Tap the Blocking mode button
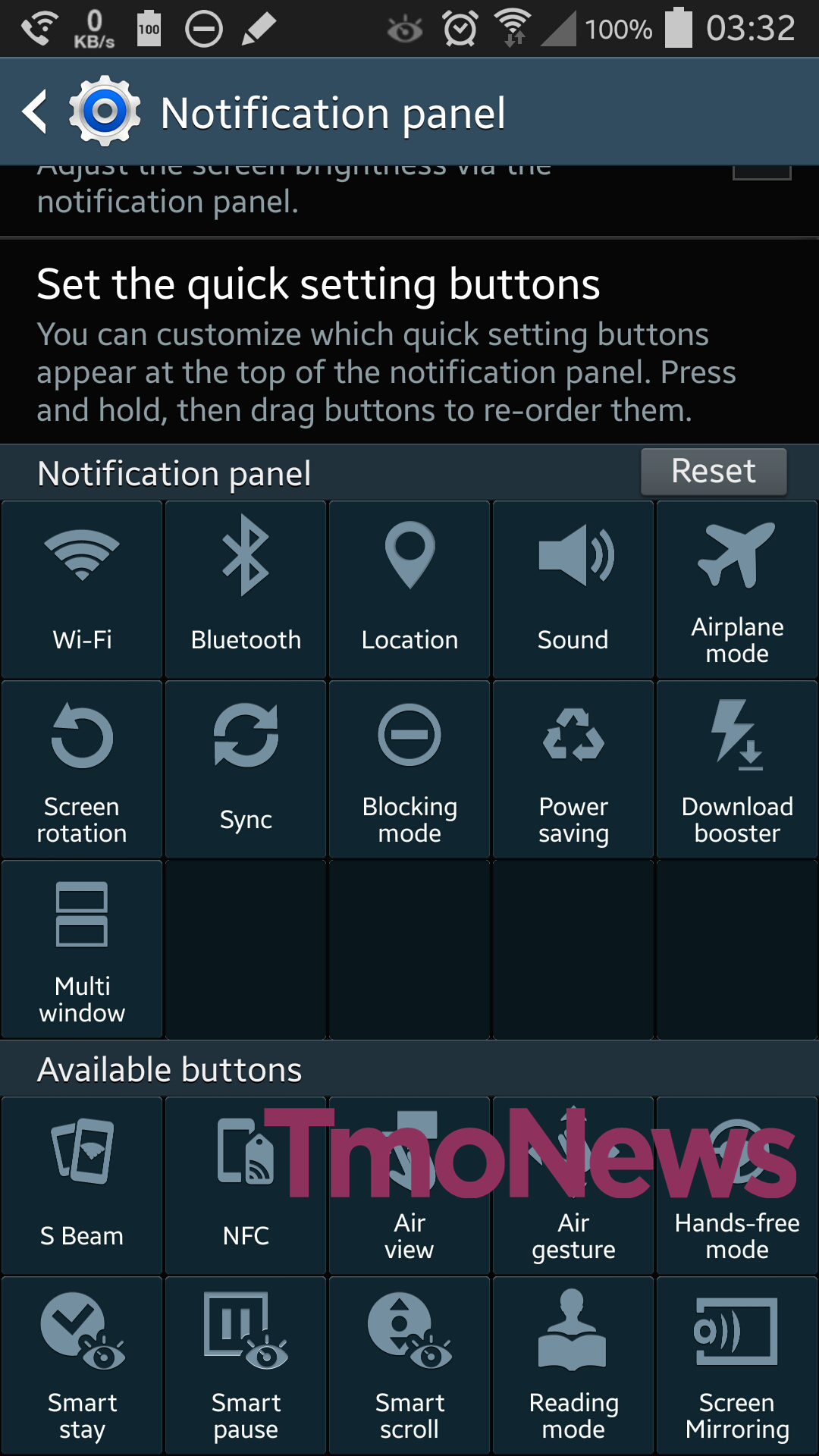The image size is (819, 1456). pos(409,769)
